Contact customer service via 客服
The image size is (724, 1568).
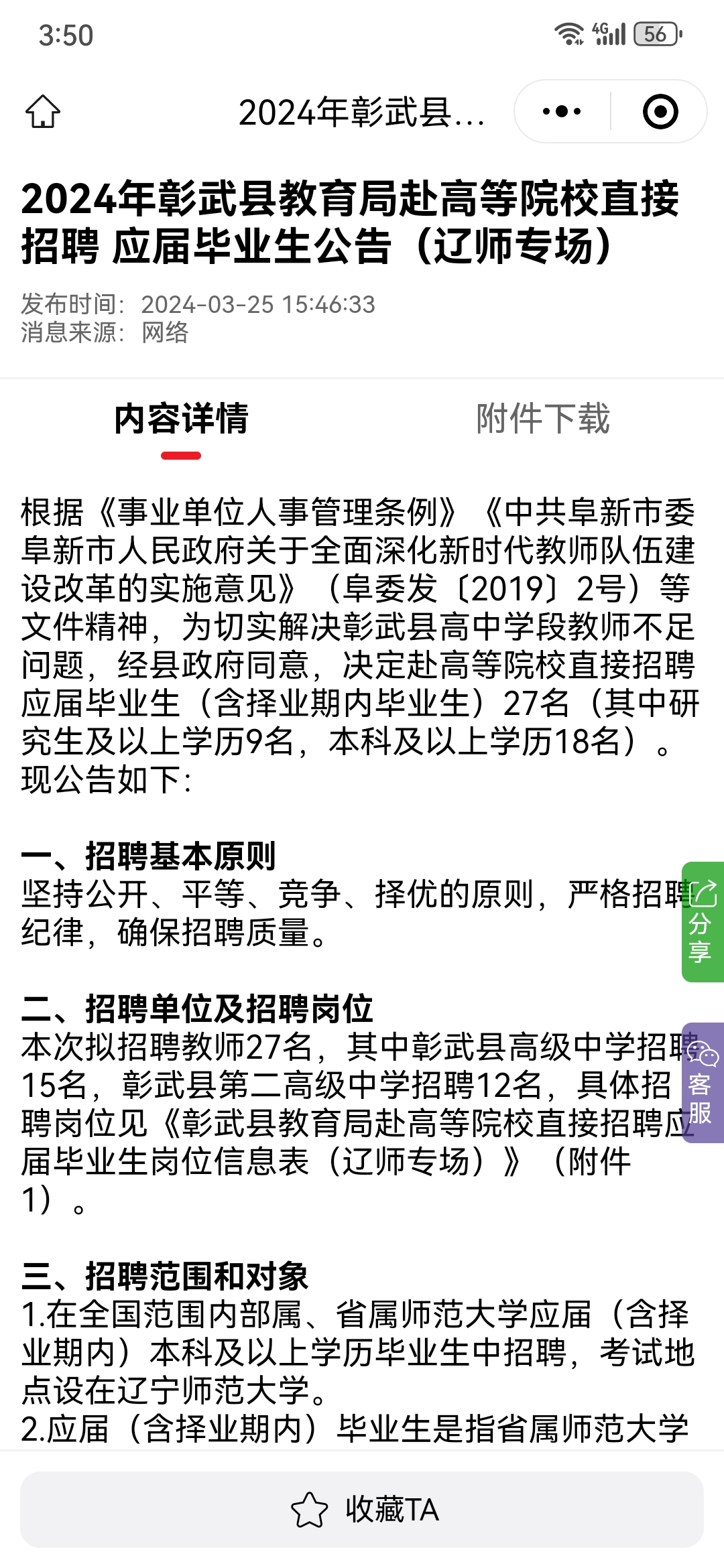click(x=702, y=1083)
